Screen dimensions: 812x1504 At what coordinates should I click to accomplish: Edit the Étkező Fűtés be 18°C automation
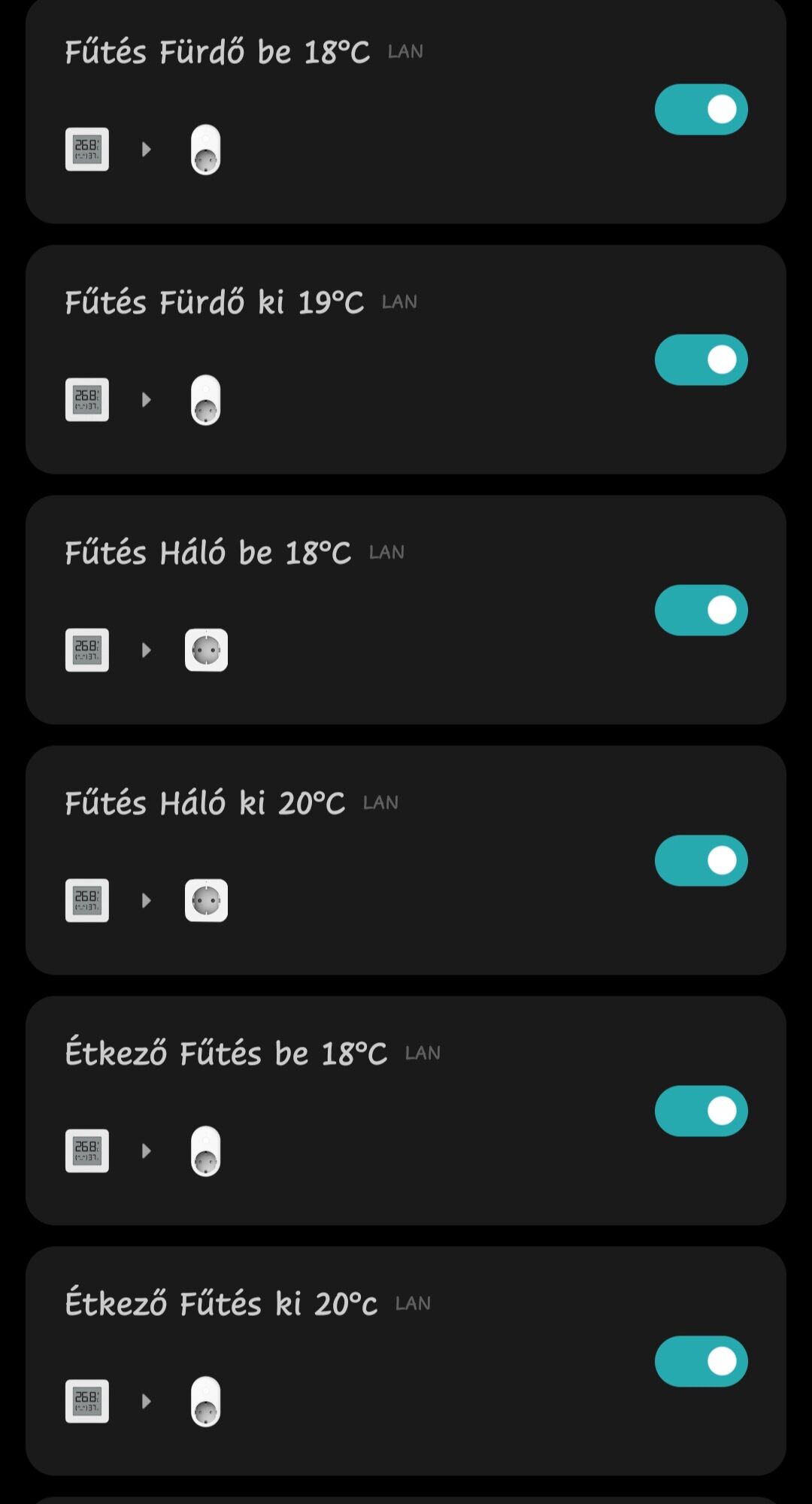pos(406,1111)
